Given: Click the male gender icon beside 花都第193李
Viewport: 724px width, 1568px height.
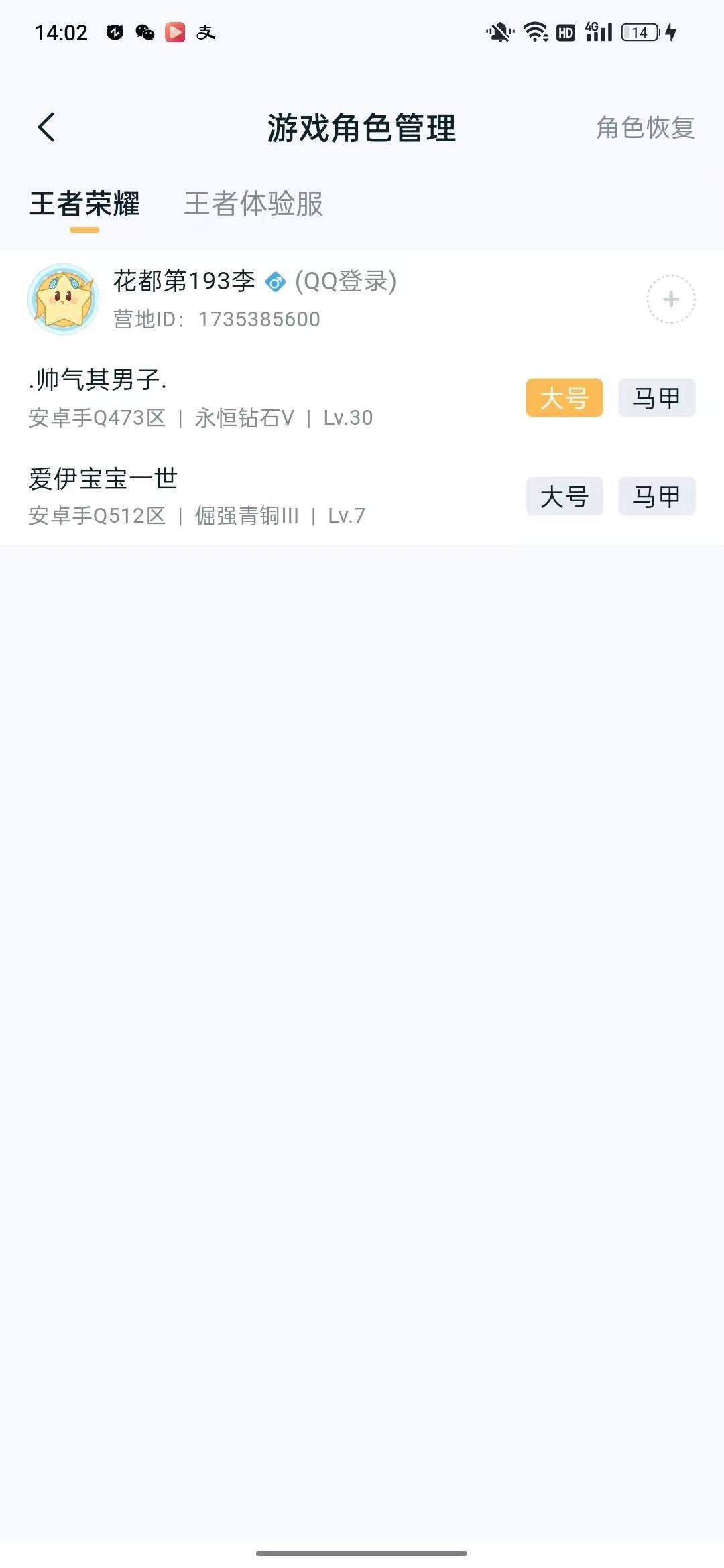Looking at the screenshot, I should tap(276, 282).
